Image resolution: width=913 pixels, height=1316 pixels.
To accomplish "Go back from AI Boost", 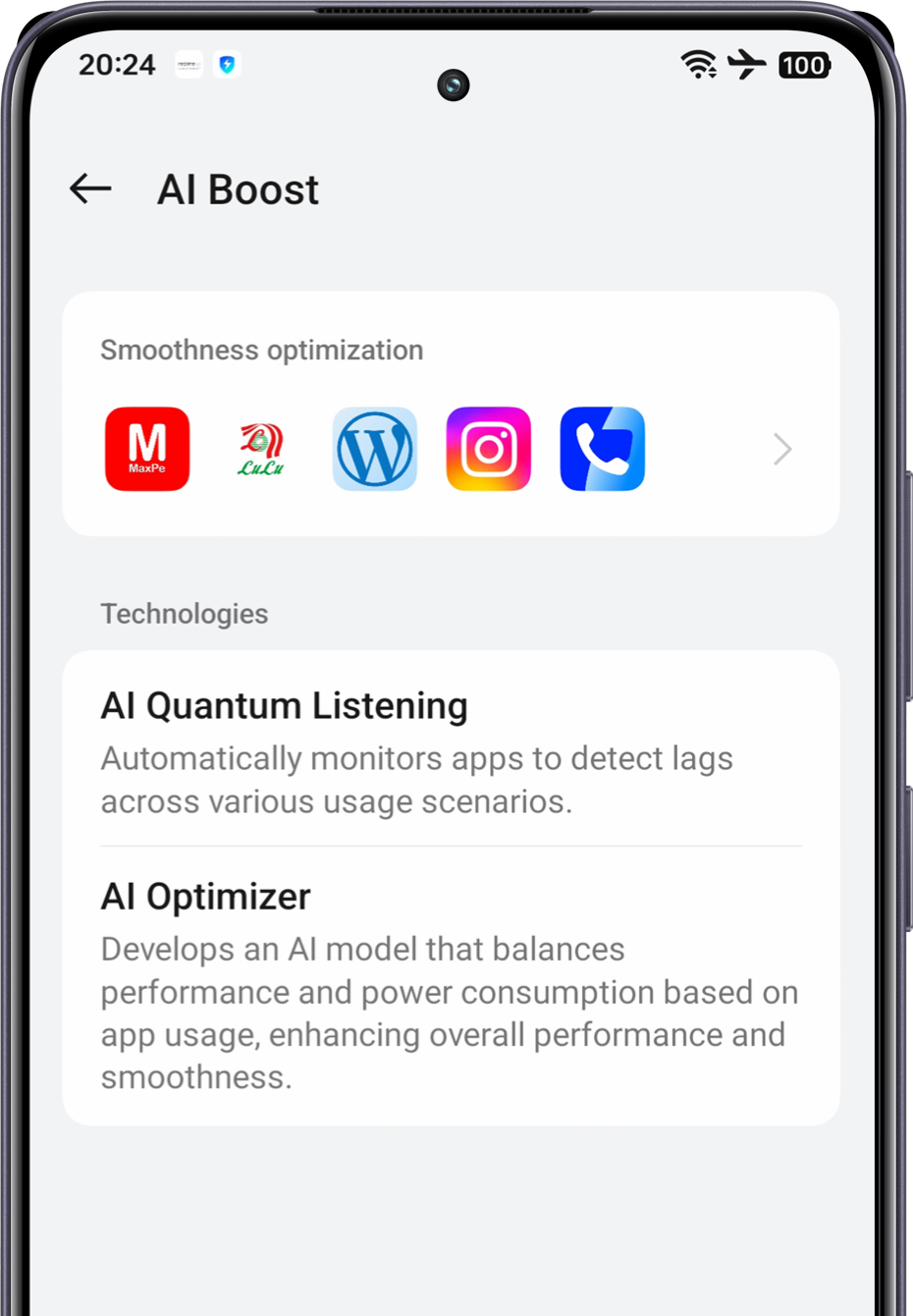I will pos(91,189).
